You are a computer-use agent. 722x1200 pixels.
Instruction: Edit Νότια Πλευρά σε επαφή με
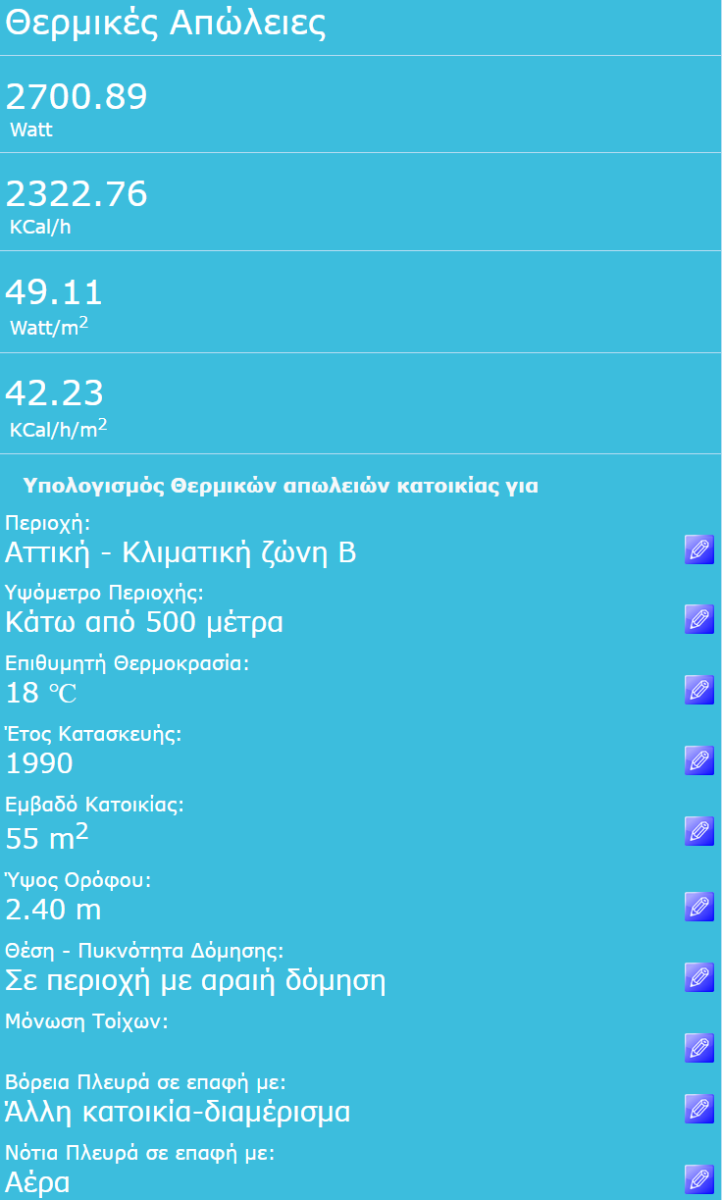(x=699, y=1179)
